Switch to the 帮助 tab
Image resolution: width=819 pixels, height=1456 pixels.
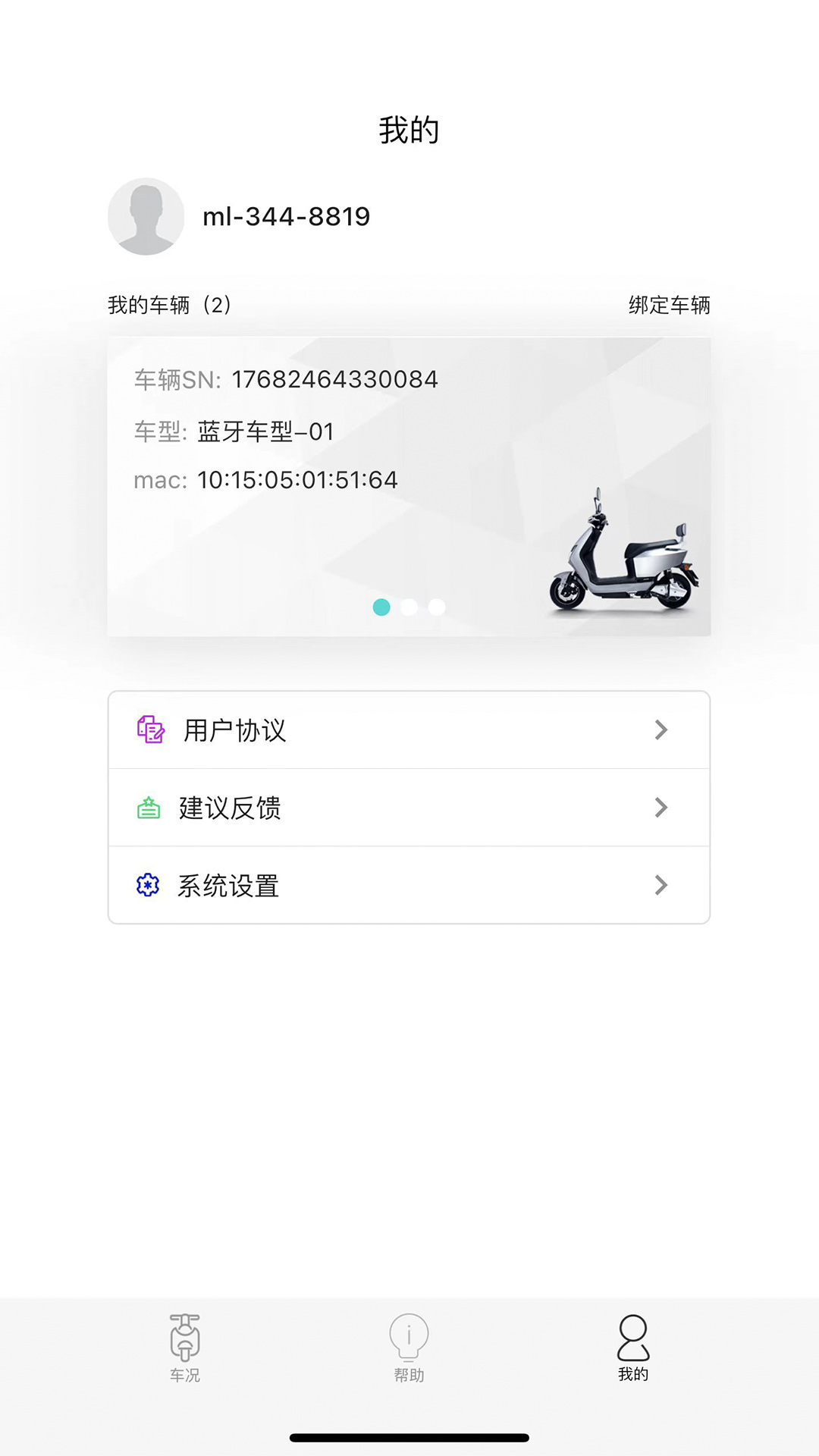coord(409,1348)
